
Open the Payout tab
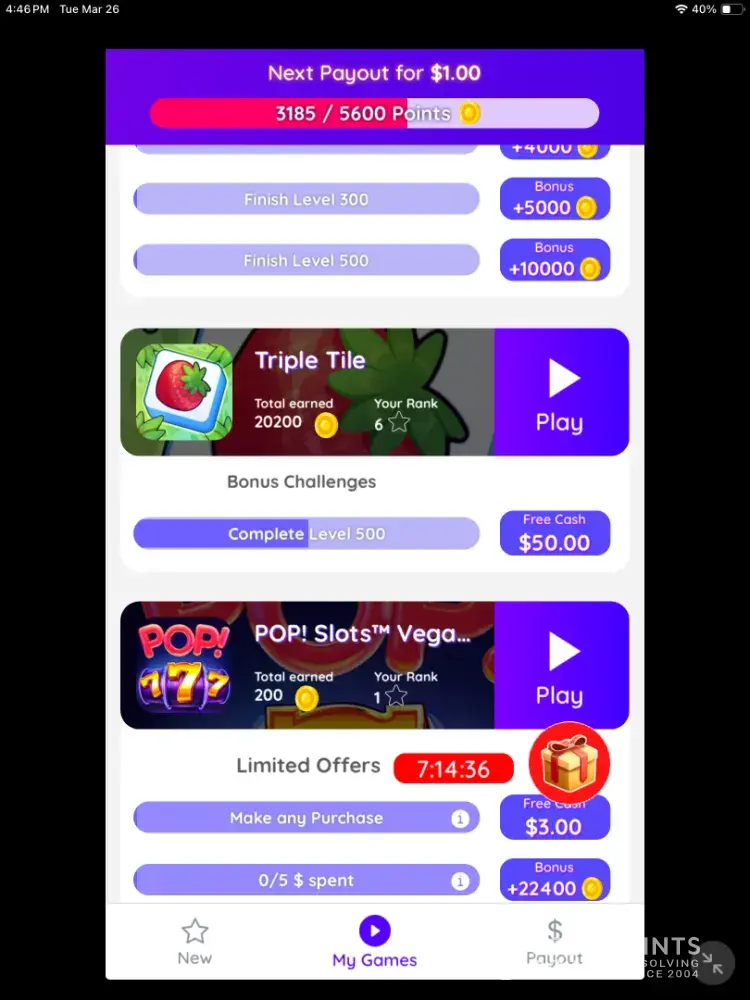[x=554, y=943]
